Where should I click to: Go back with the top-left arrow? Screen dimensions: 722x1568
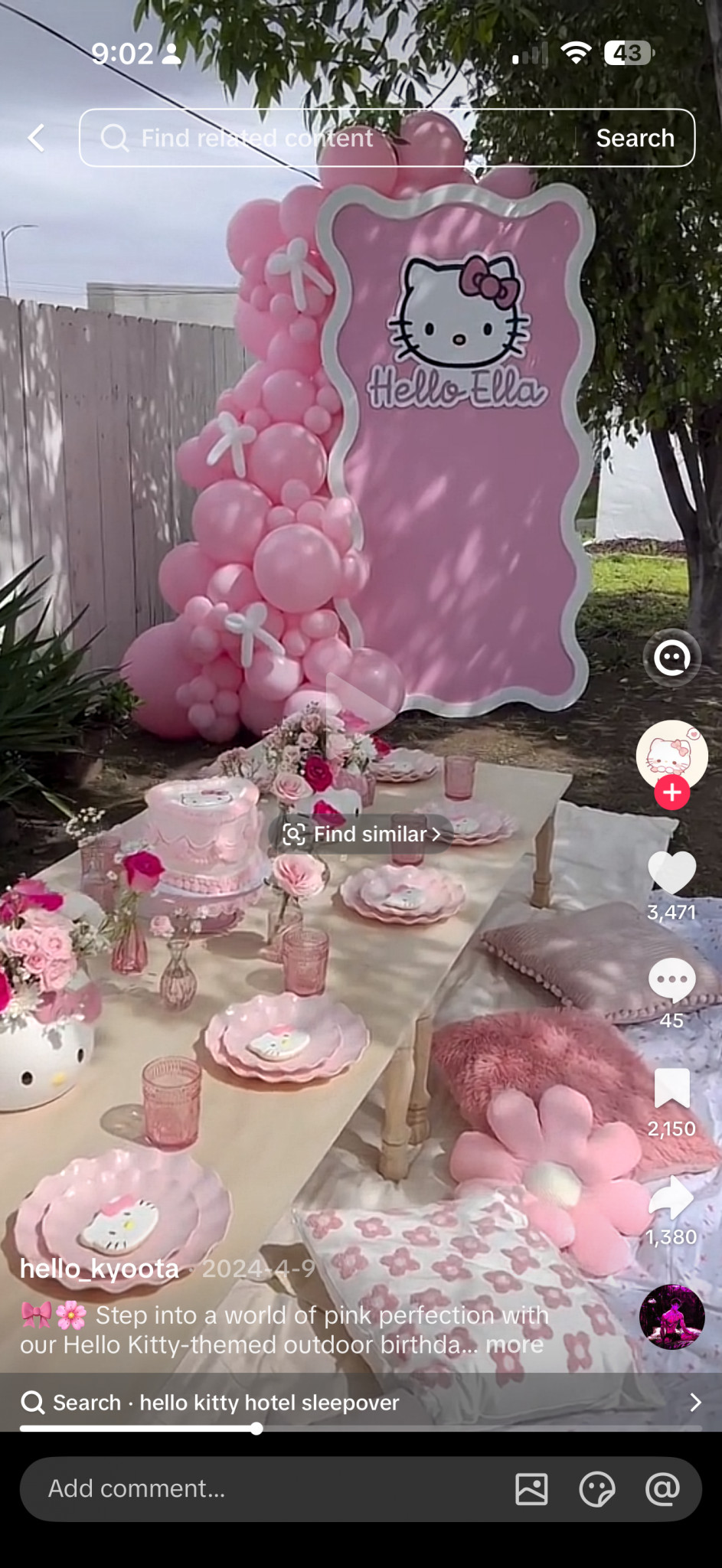tap(36, 138)
